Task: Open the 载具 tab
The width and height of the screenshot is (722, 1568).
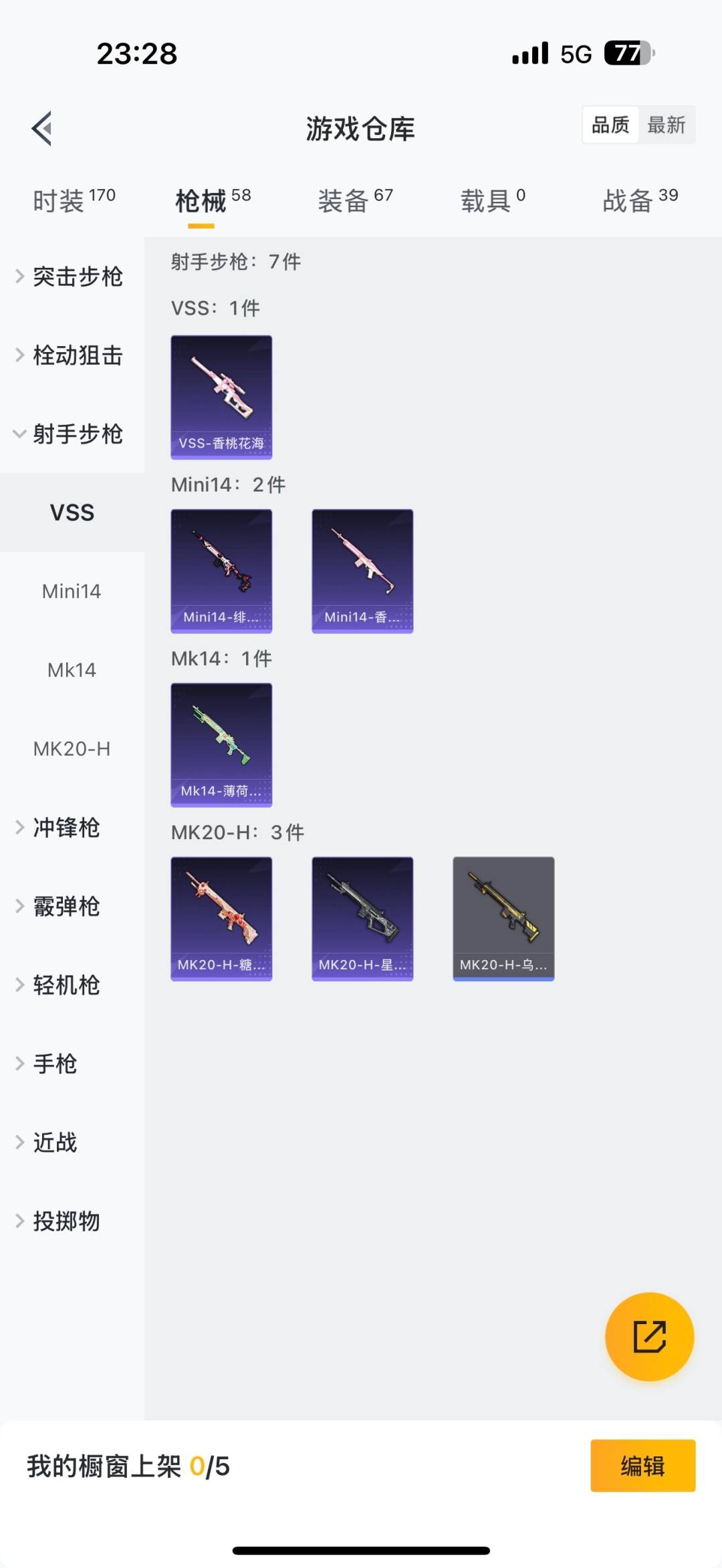Action: pyautogui.click(x=493, y=200)
